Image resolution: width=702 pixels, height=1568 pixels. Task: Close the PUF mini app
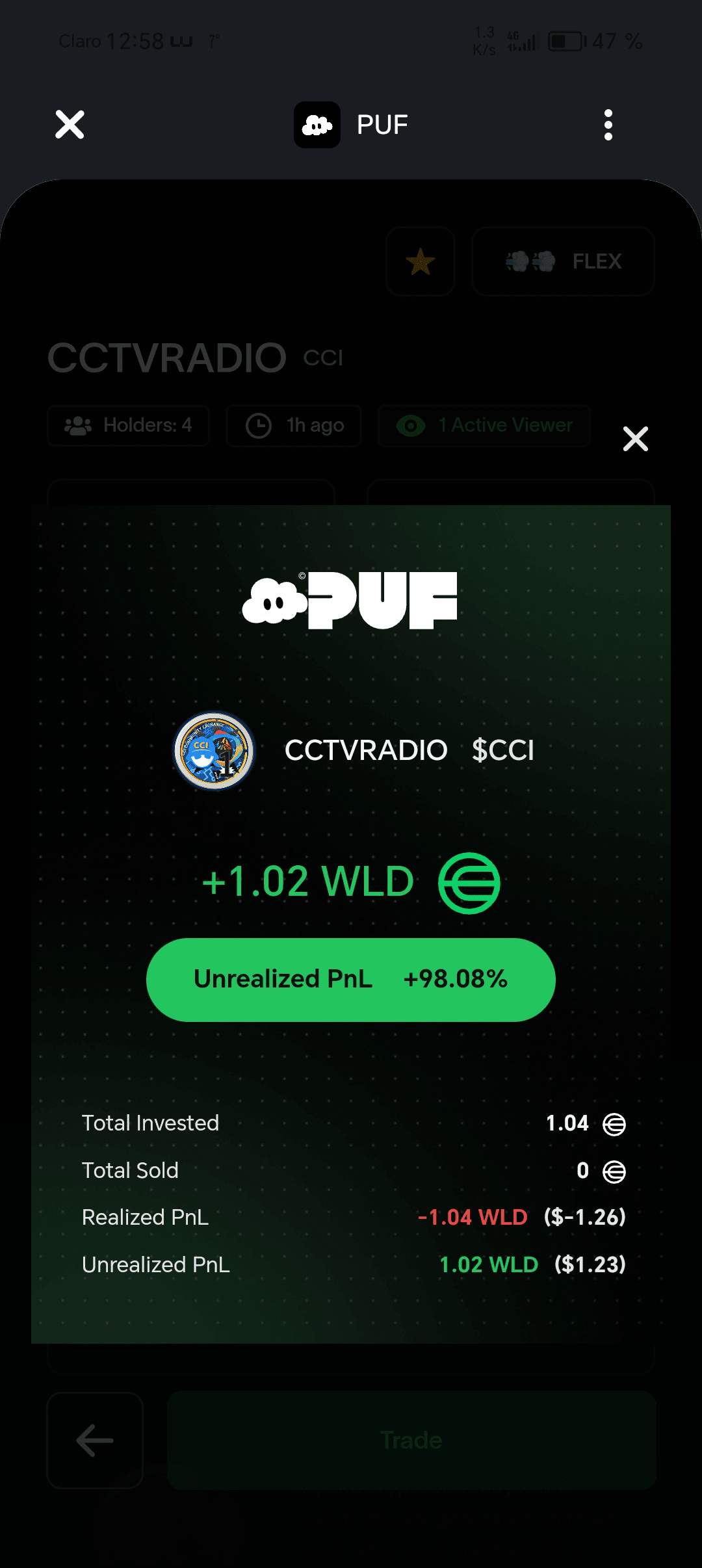point(70,125)
